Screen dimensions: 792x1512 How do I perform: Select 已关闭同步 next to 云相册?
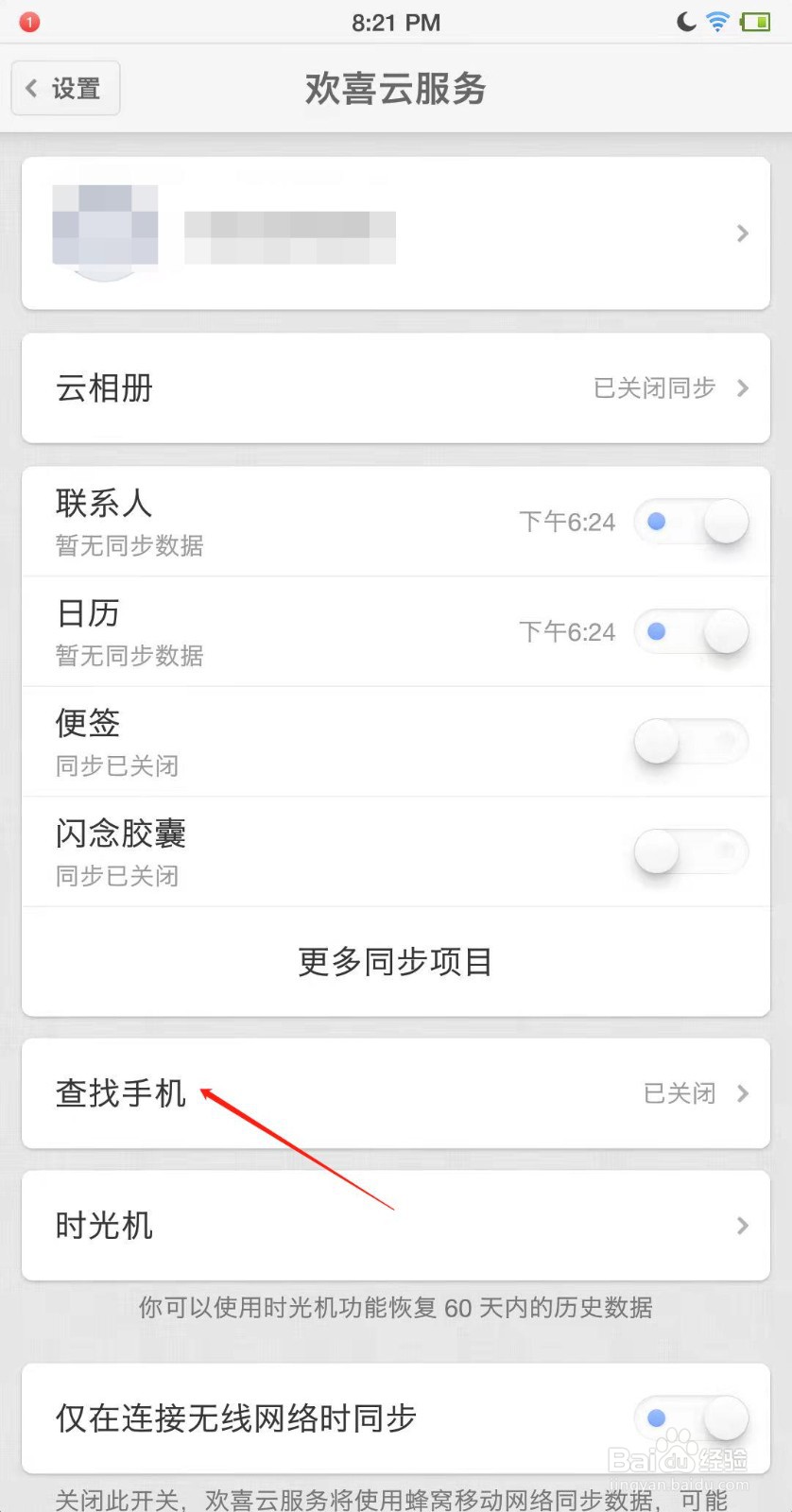pyautogui.click(x=655, y=387)
